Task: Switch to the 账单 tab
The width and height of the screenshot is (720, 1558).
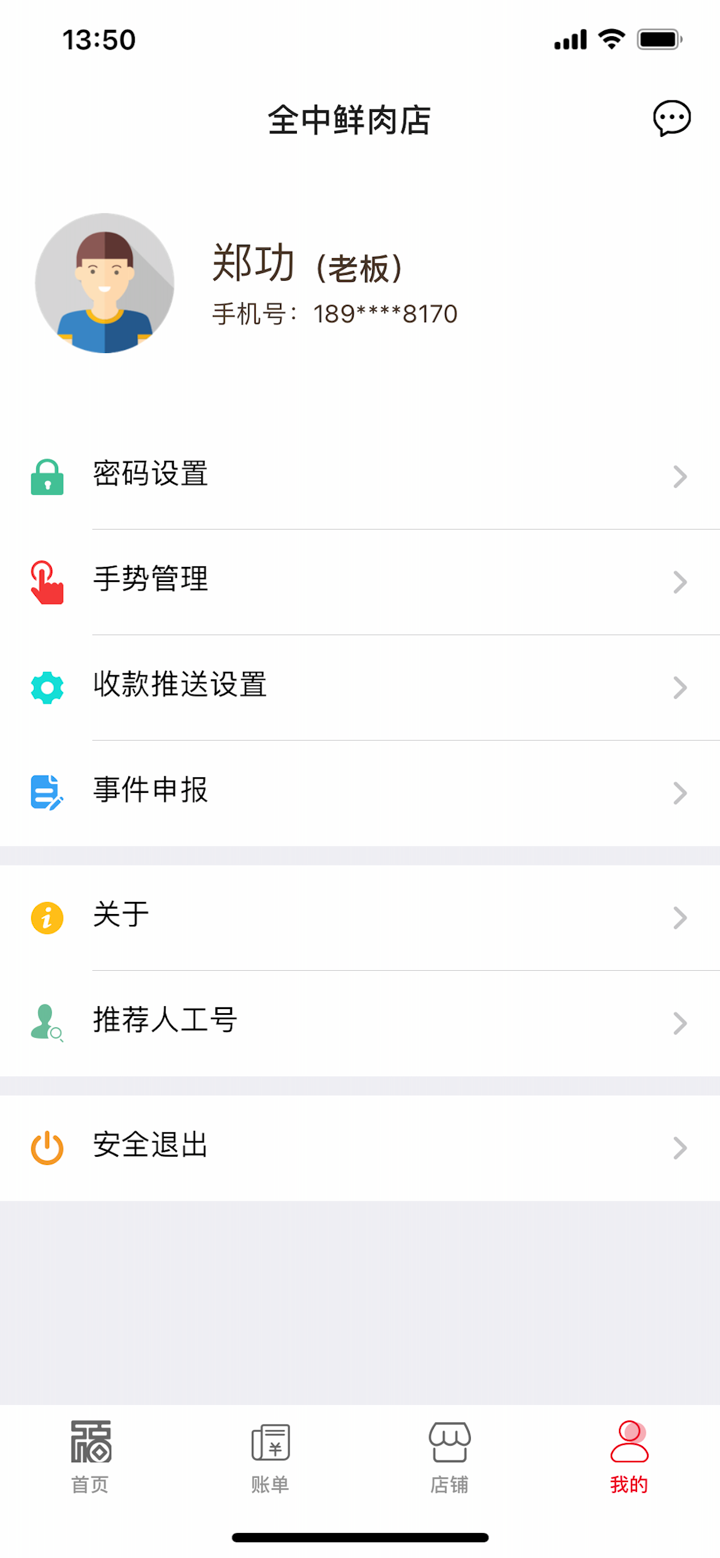Action: [269, 1460]
